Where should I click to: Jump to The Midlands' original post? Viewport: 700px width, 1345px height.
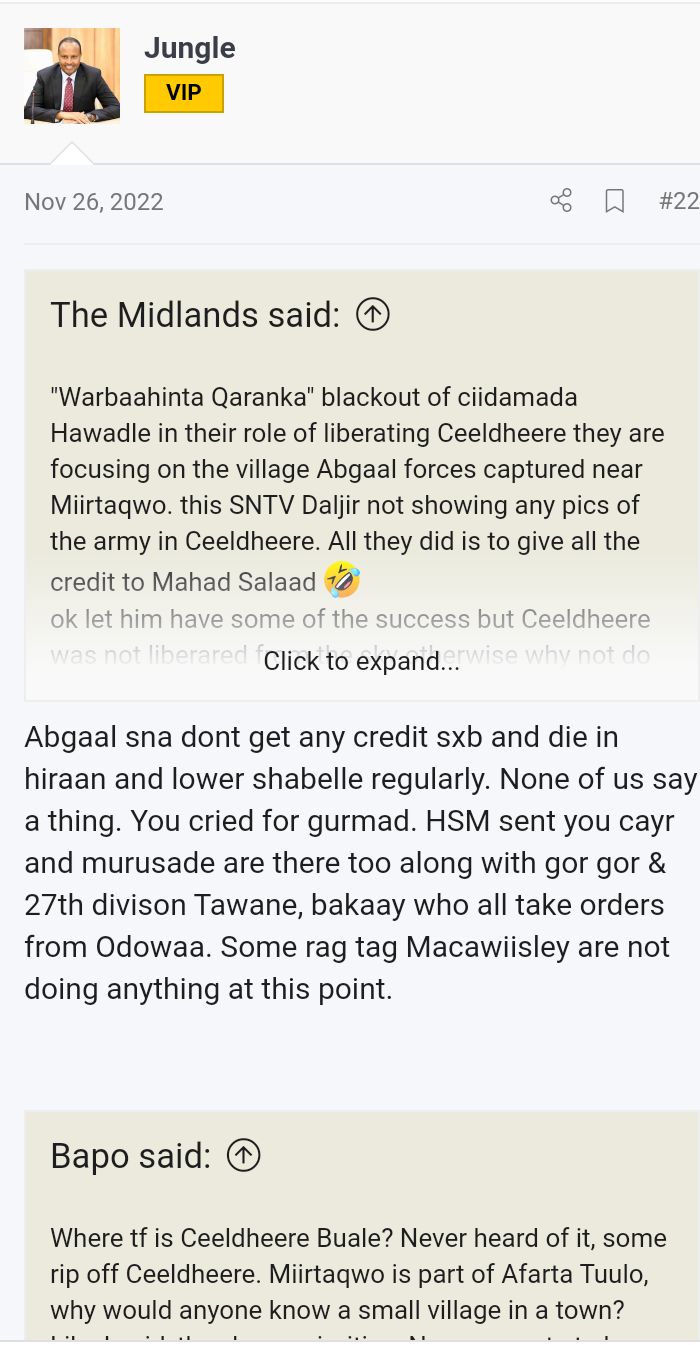373,315
